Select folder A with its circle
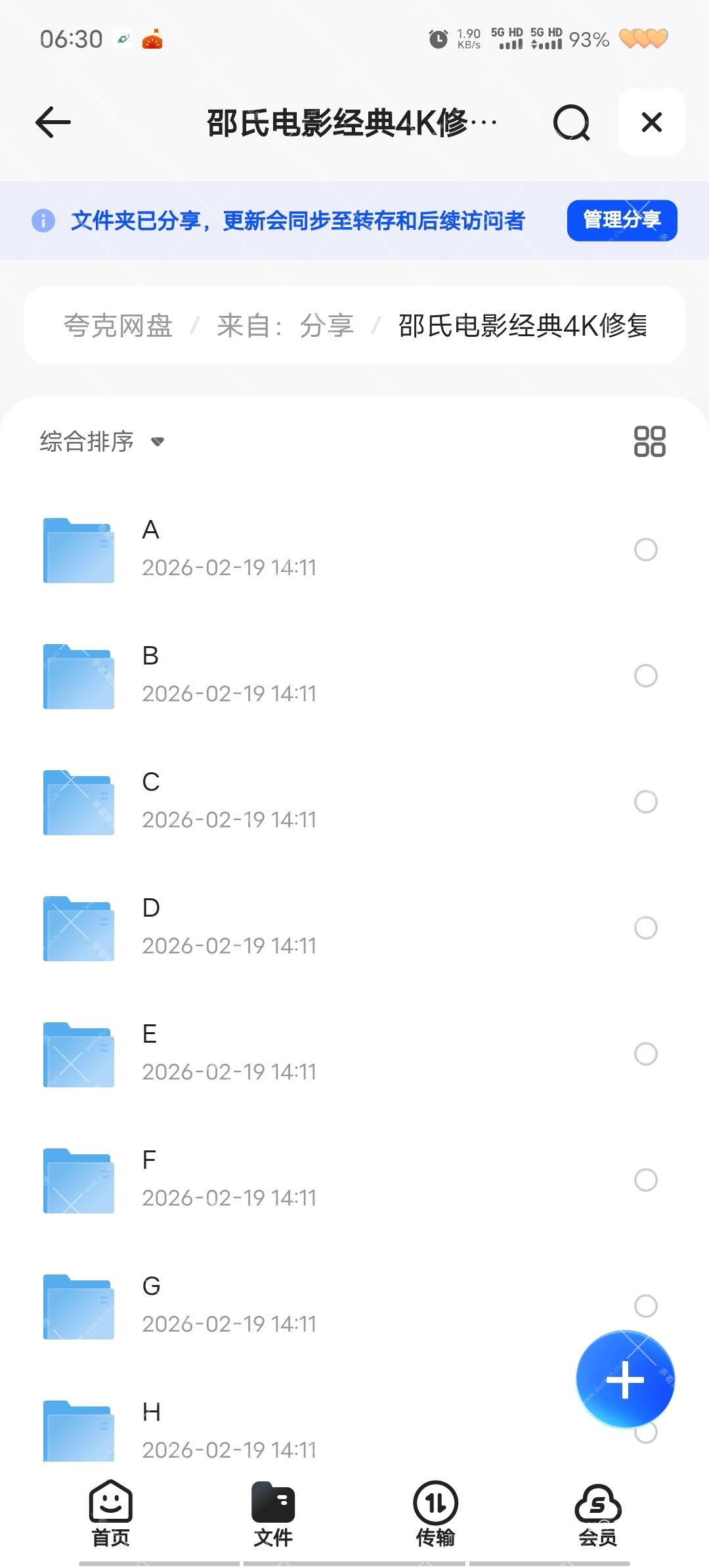Viewport: 709px width, 1568px height. click(645, 550)
